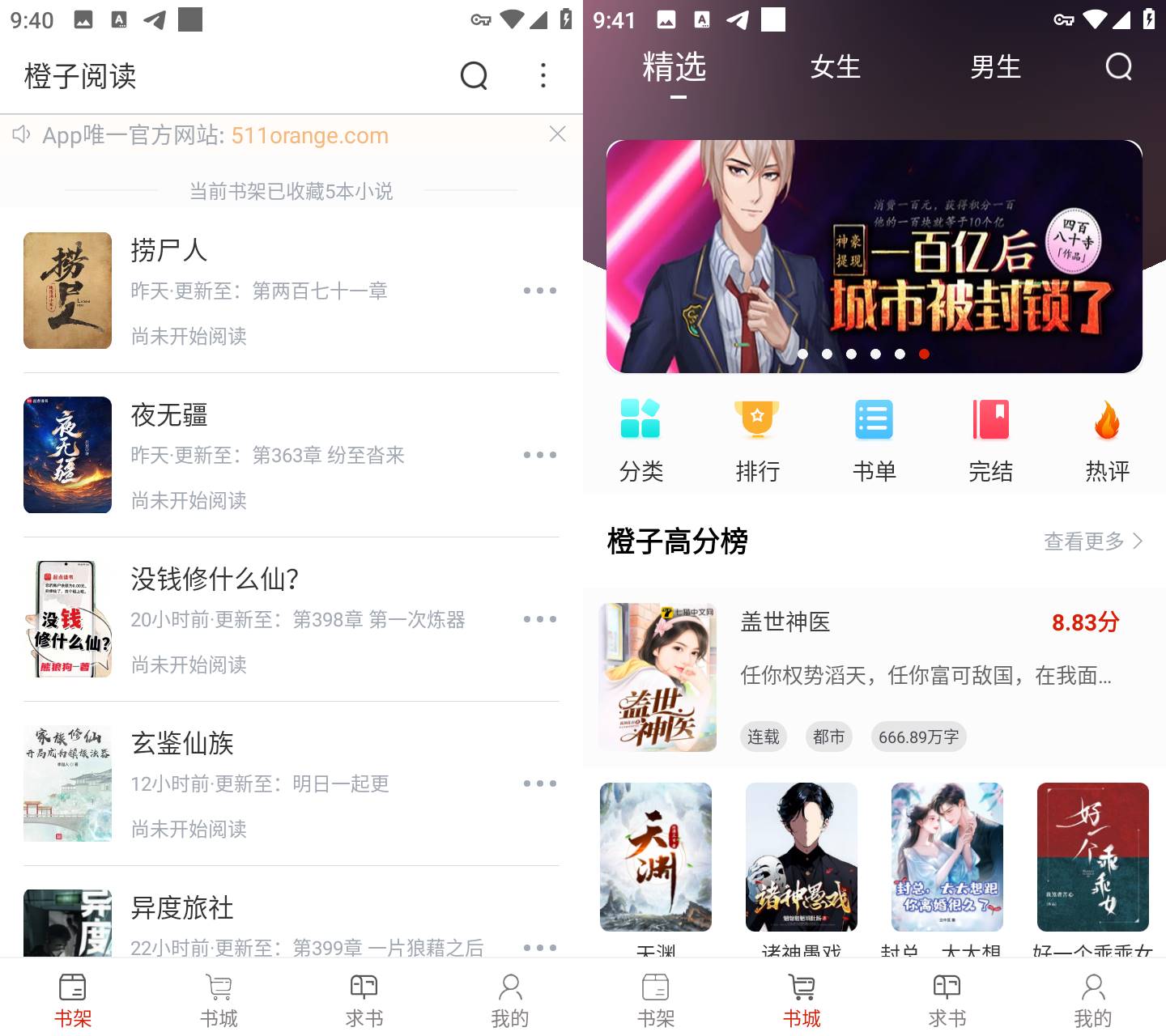Open the 诸神愚戏 book cover
The width and height of the screenshot is (1166, 1036).
(x=801, y=857)
